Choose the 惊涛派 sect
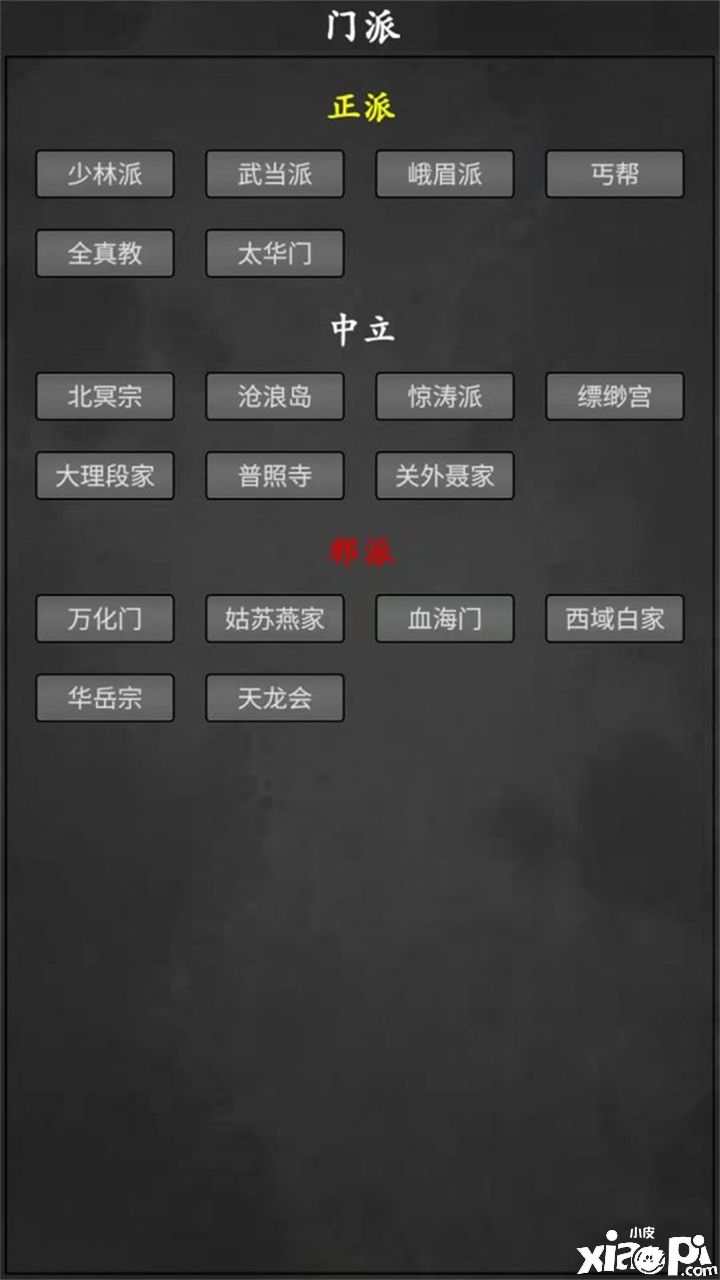This screenshot has height=1280, width=720. tap(445, 396)
